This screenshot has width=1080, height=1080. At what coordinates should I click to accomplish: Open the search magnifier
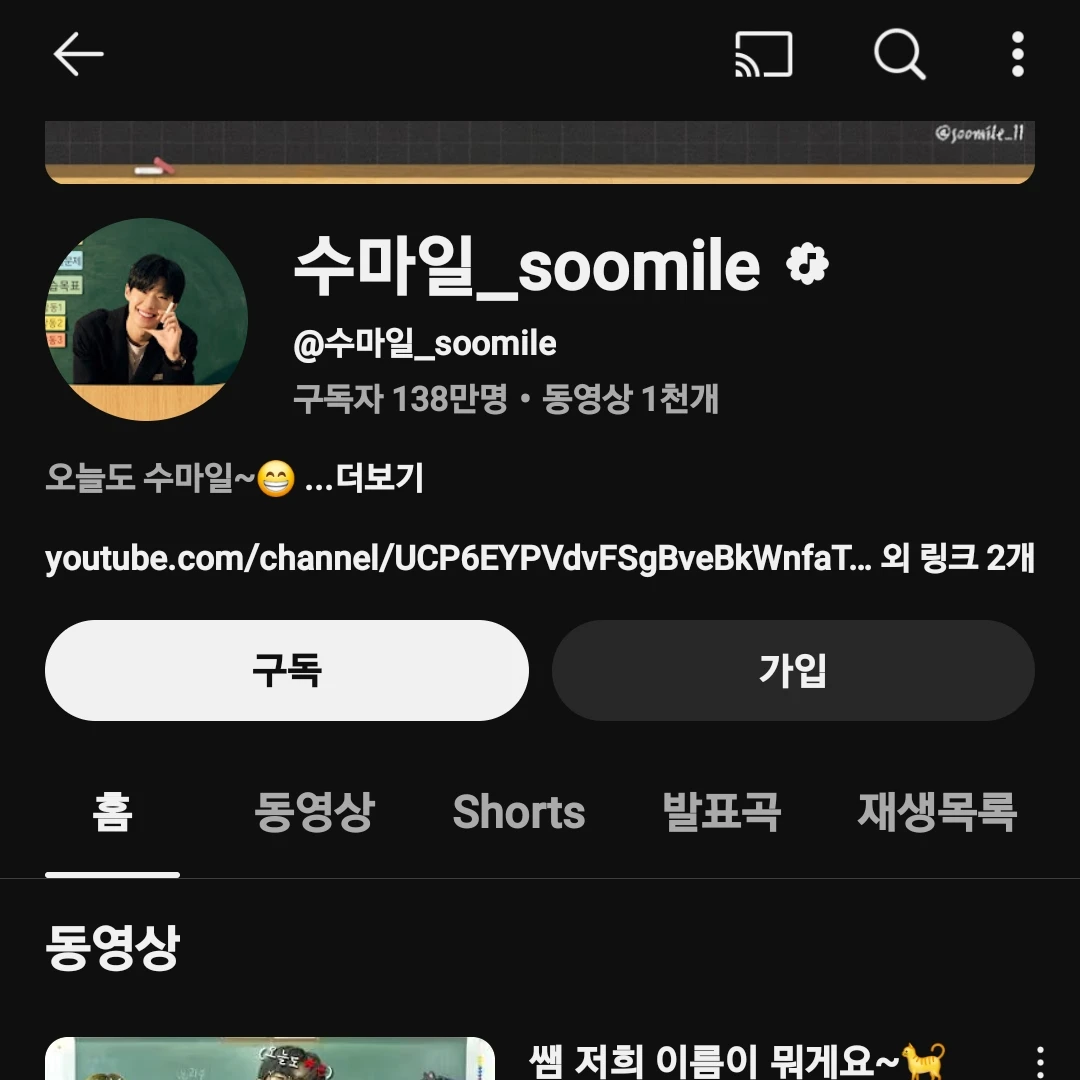coord(899,54)
